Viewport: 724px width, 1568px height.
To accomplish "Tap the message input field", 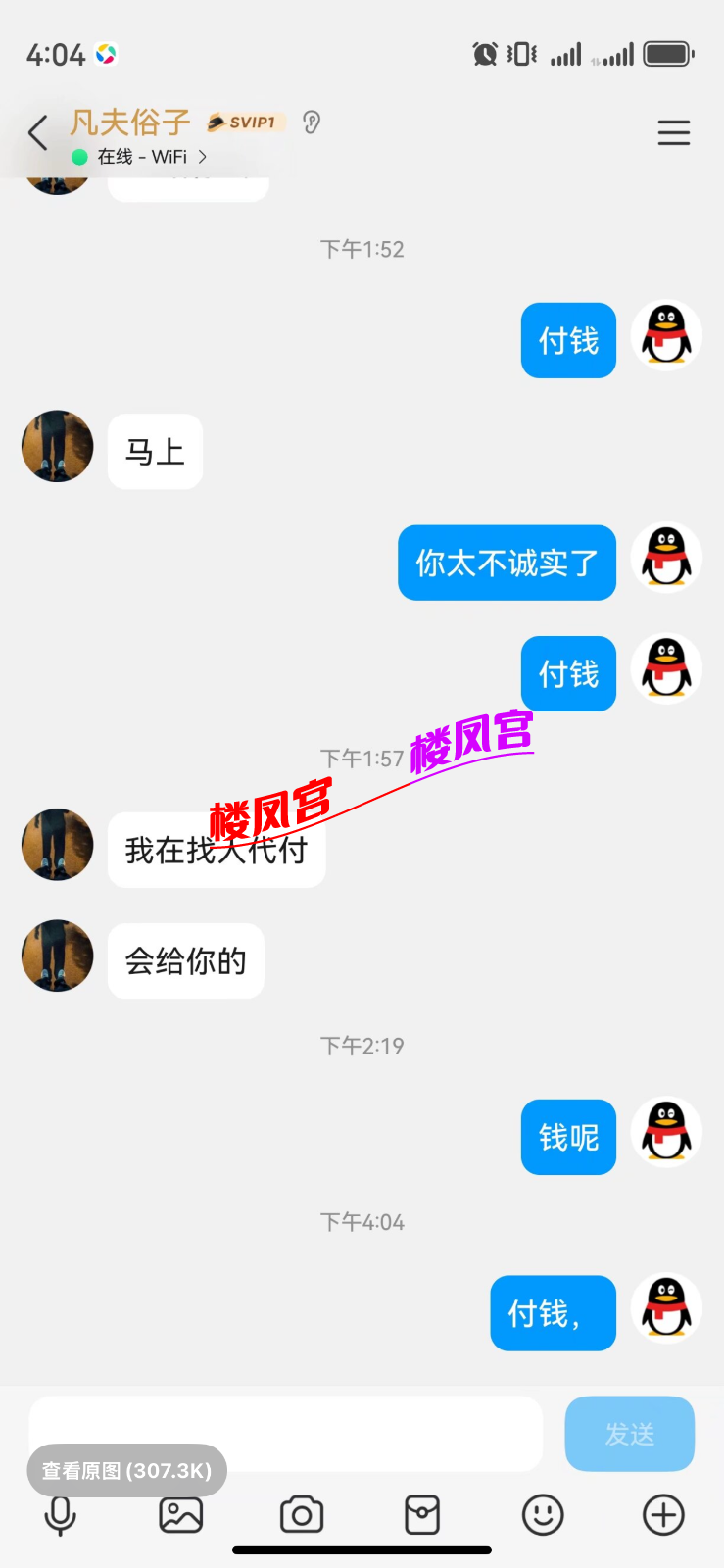I will tap(284, 1433).
